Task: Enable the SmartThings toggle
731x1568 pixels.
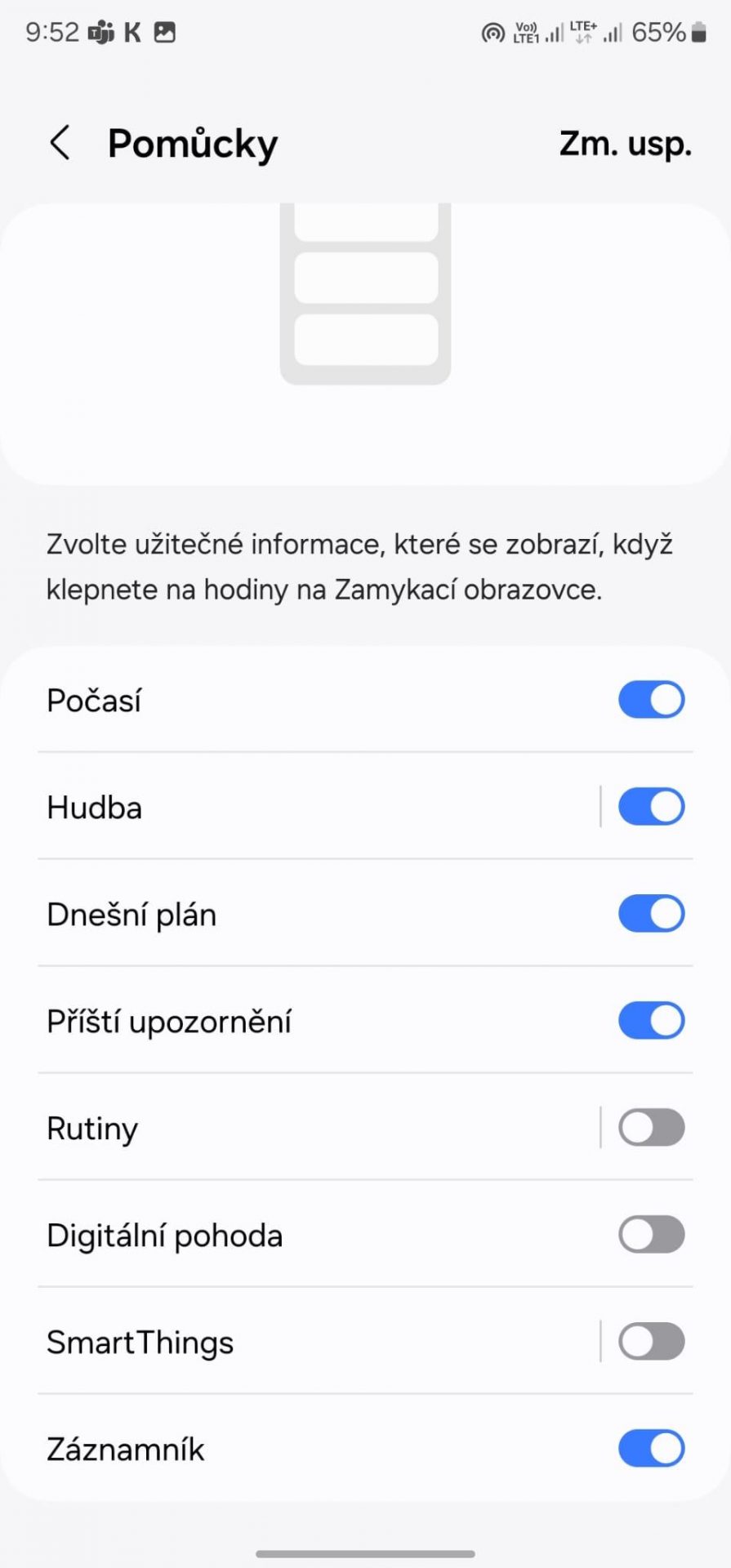Action: 651,1342
